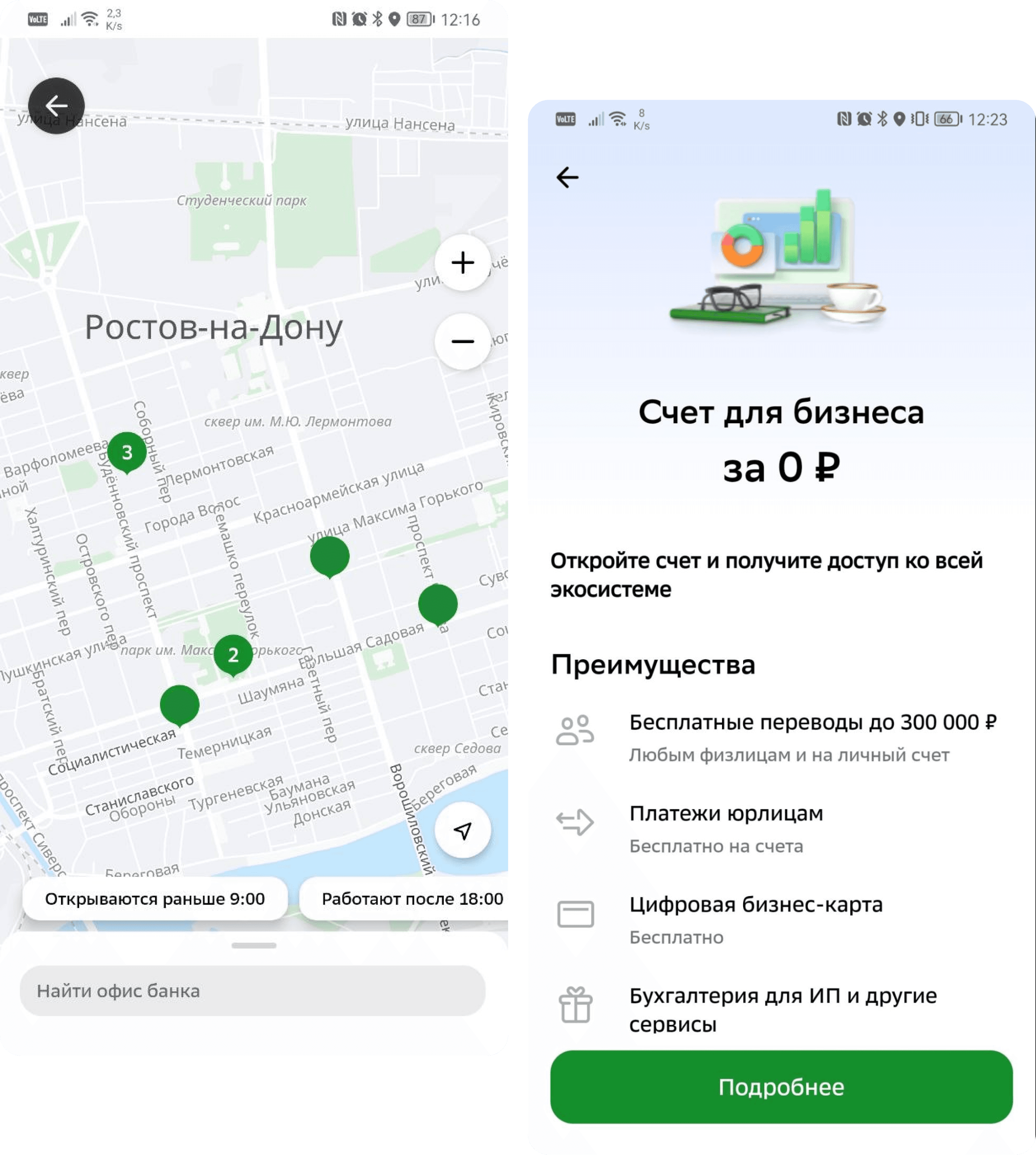Zoom in on the map with plus
The width and height of the screenshot is (1036, 1155).
click(462, 262)
